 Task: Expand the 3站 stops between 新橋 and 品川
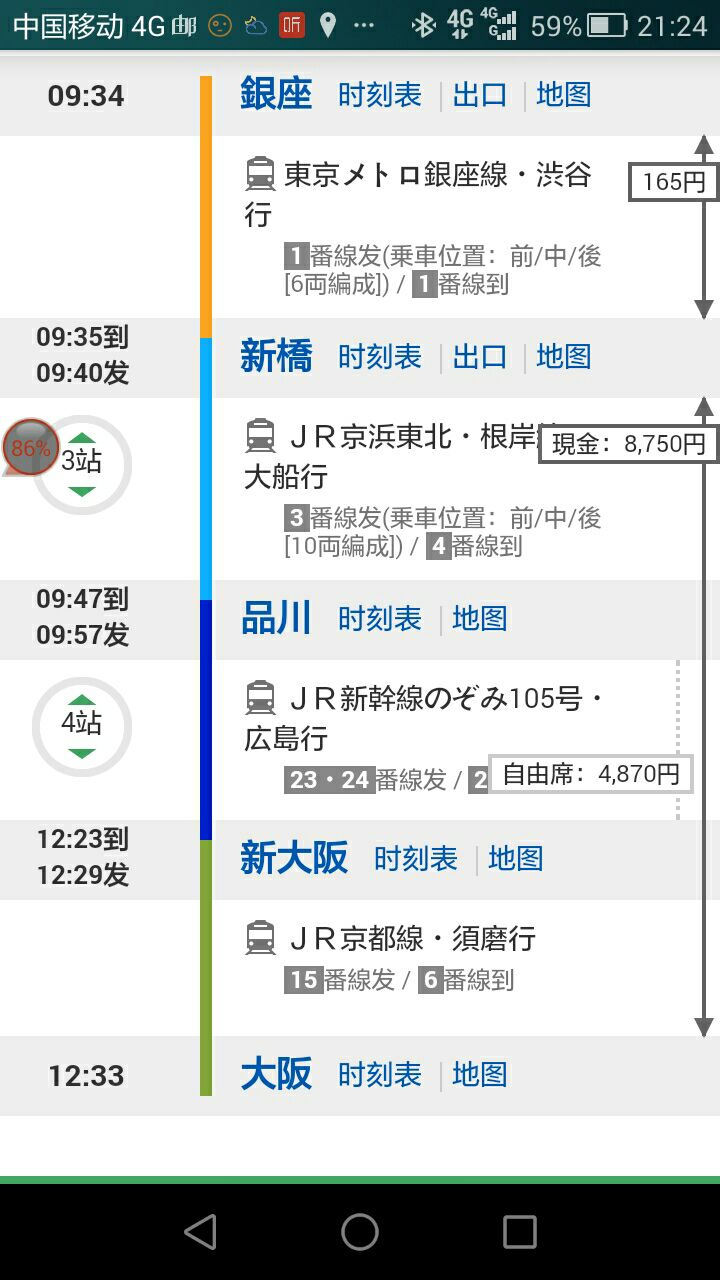pos(83,464)
